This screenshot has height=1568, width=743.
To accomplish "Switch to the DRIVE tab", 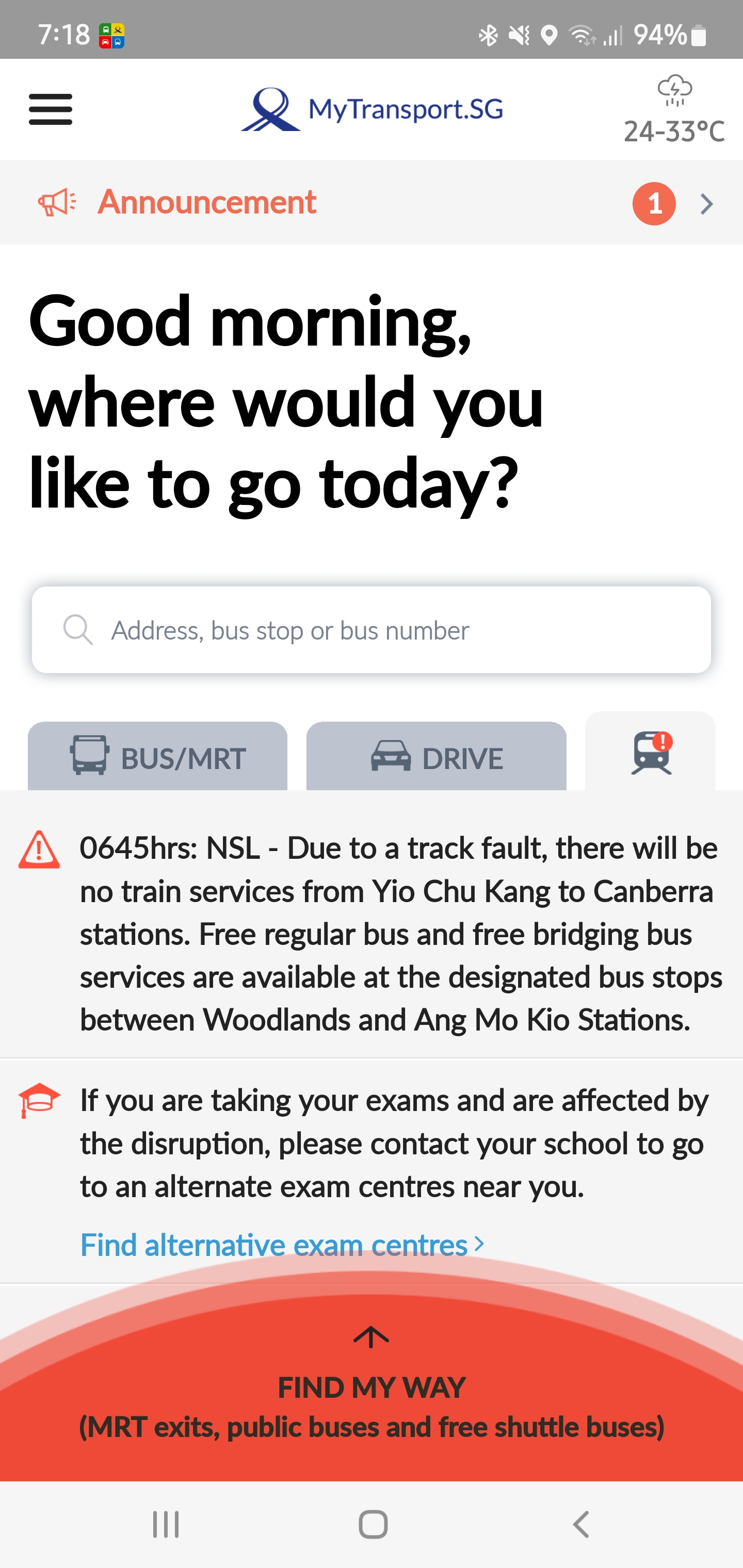I will [436, 757].
